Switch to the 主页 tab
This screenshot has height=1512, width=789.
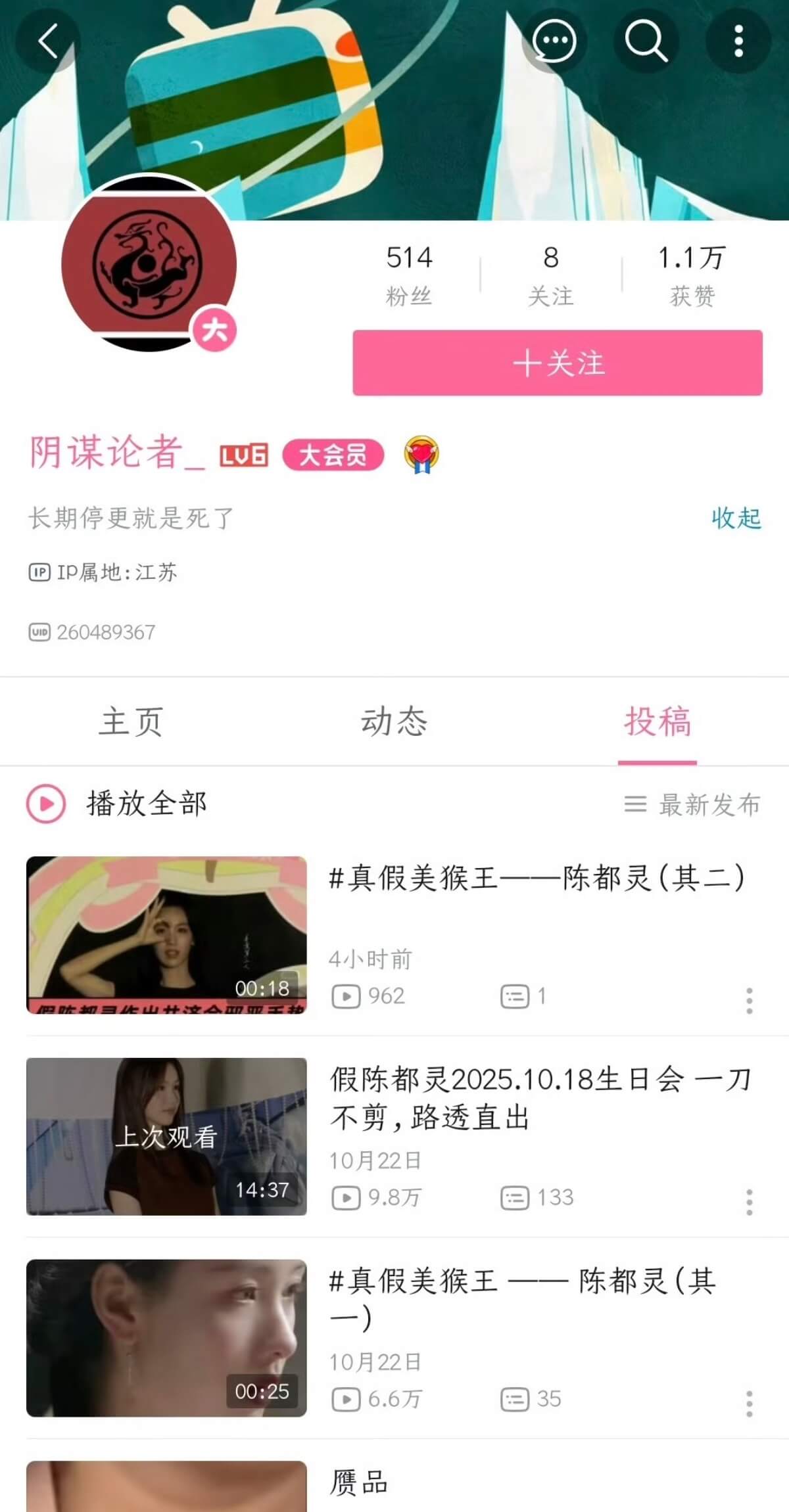[131, 722]
